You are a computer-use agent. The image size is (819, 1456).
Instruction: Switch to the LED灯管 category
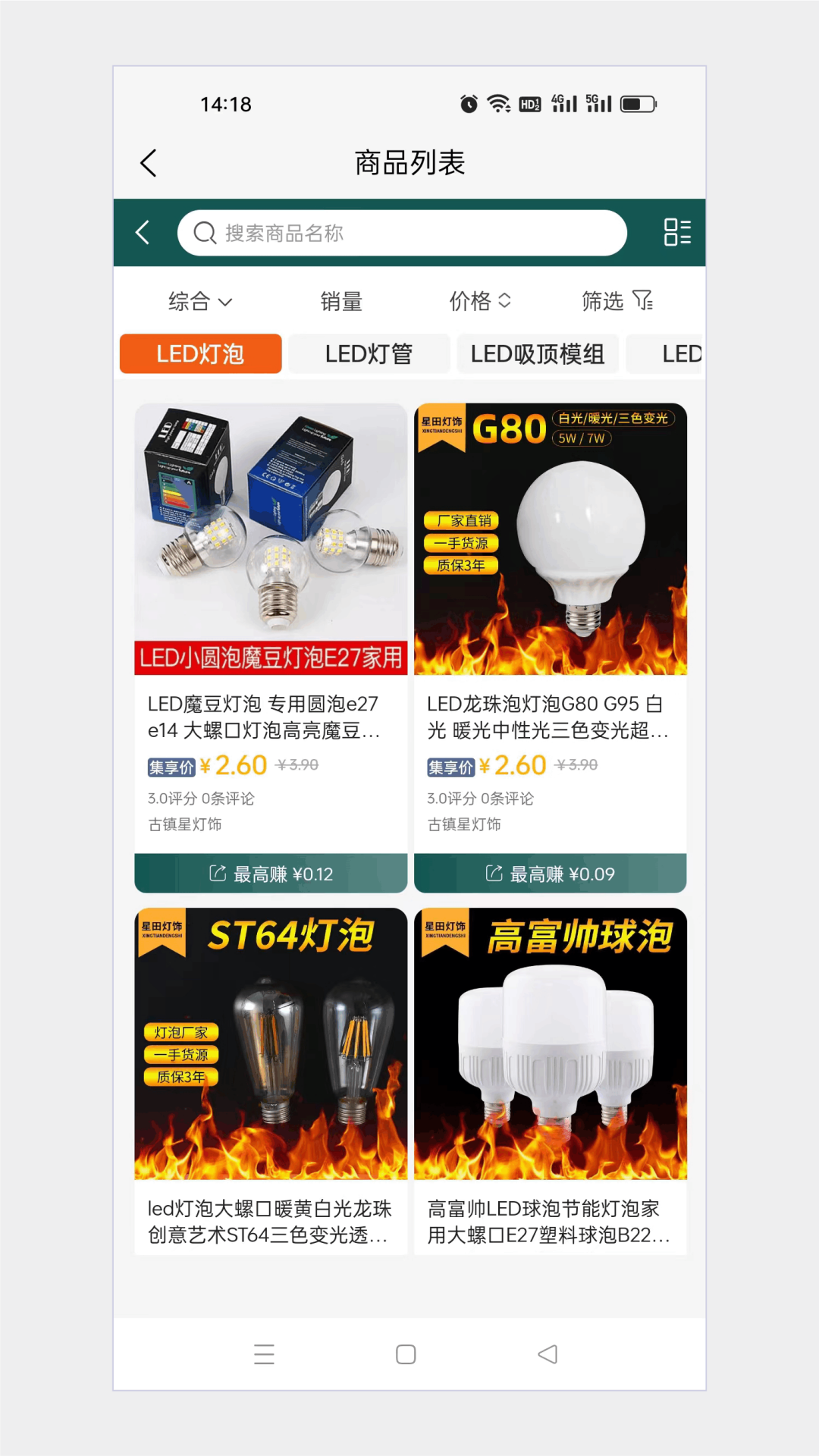pyautogui.click(x=369, y=354)
